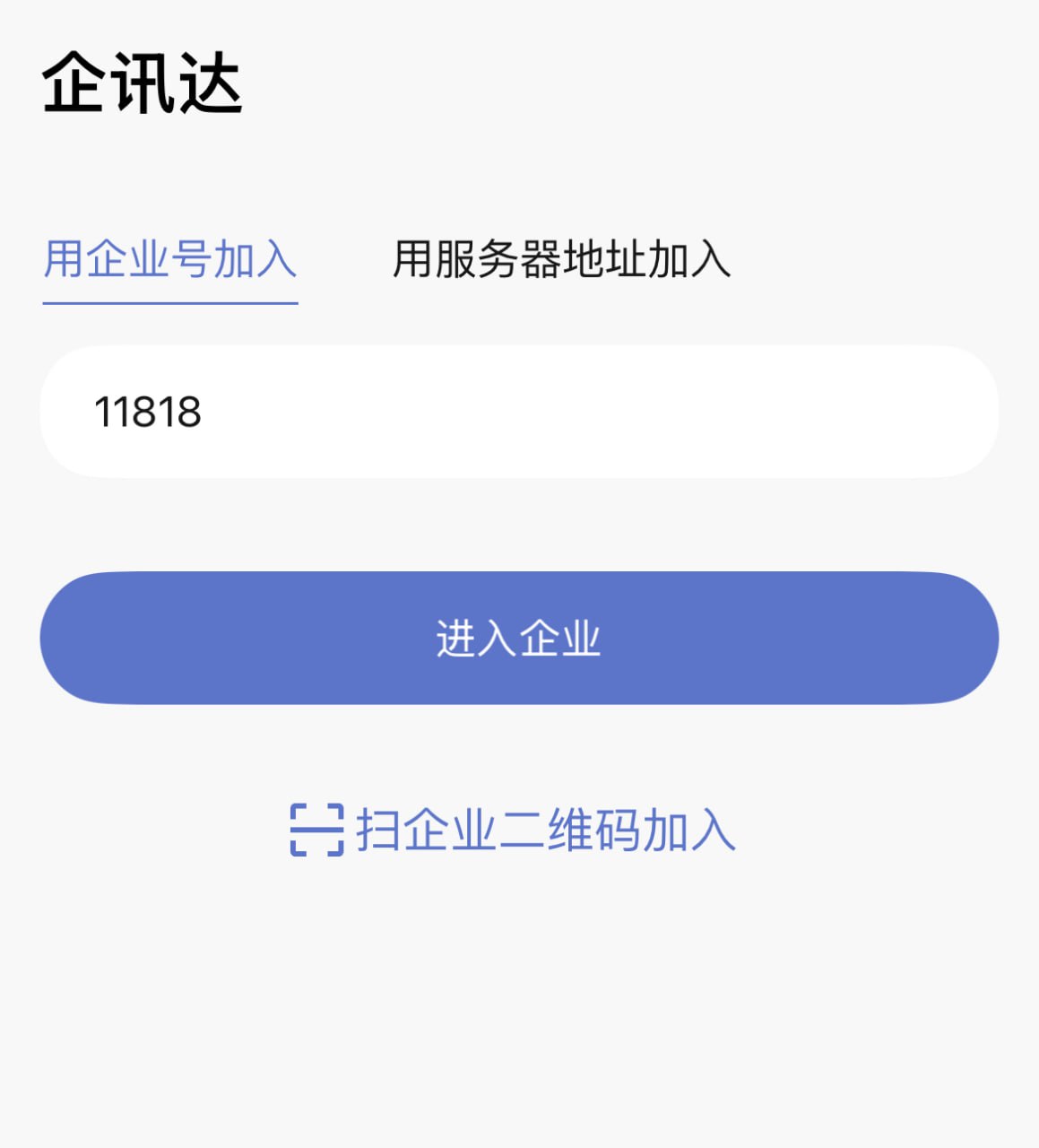This screenshot has height=1148, width=1039.
Task: Switch to the 用服务器地址加入 tab
Action: (x=561, y=260)
